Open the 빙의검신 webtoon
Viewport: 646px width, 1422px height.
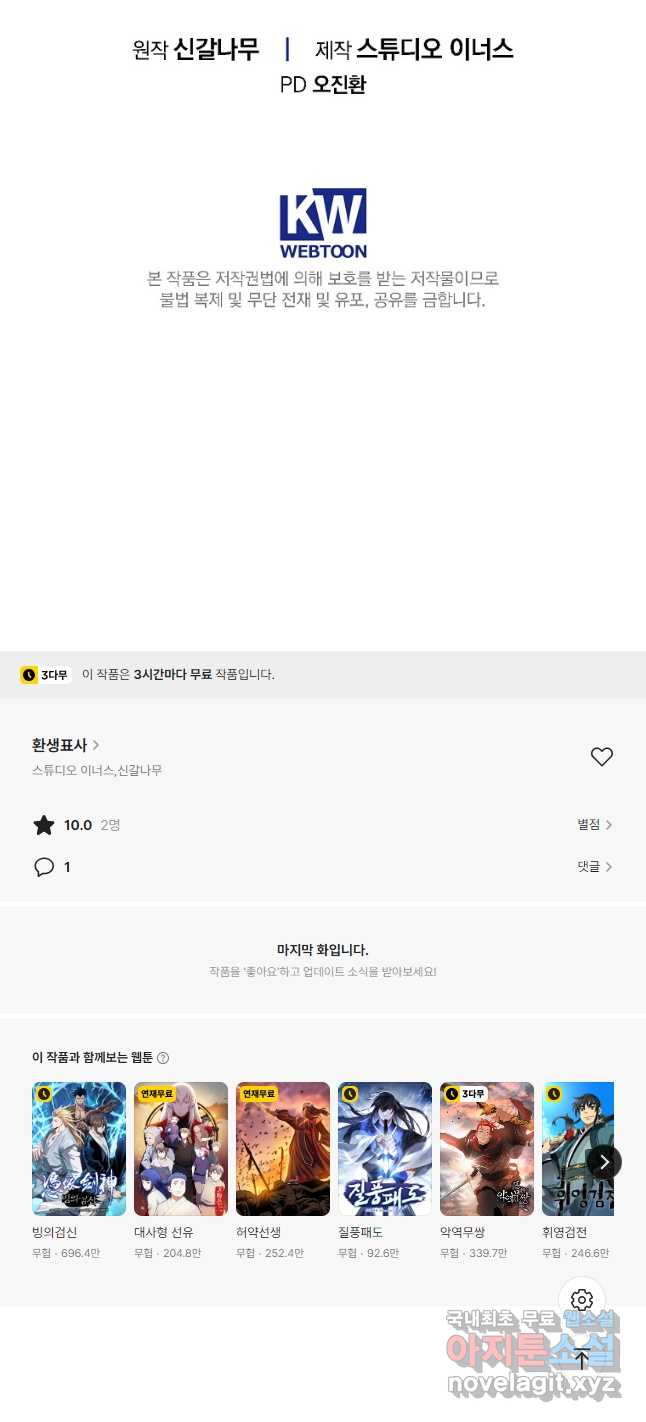point(79,1148)
